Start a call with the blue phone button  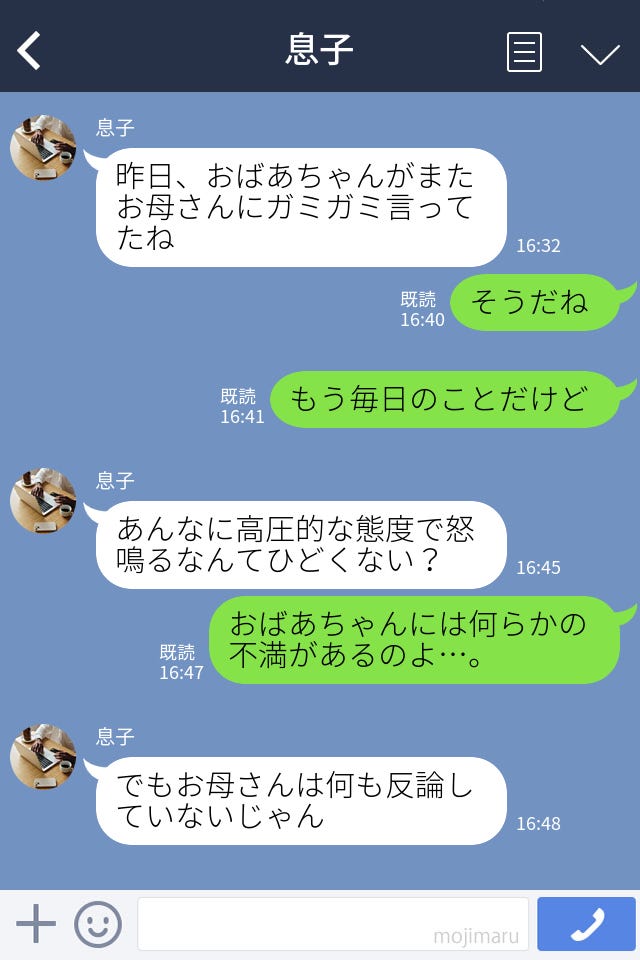click(x=586, y=924)
